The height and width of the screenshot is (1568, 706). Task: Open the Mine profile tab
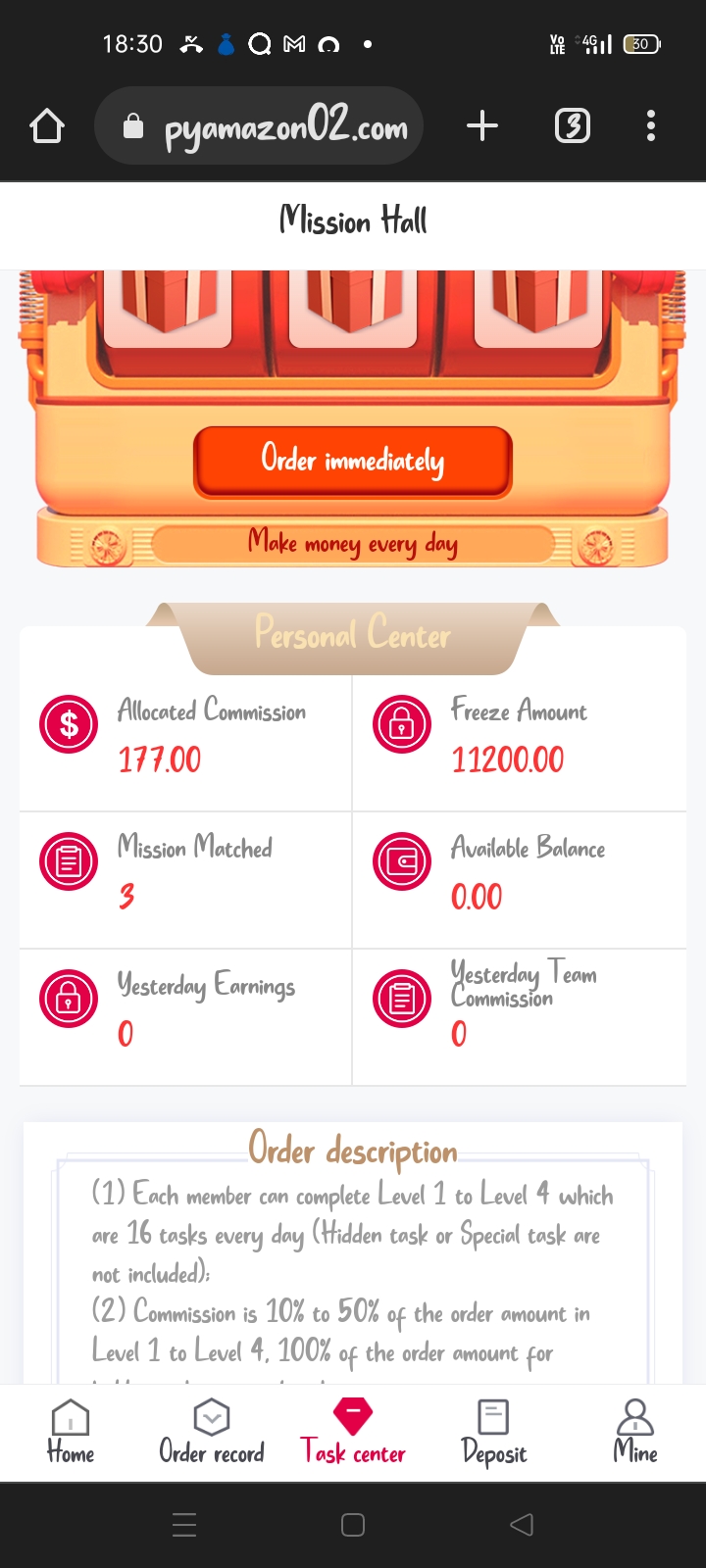click(x=635, y=1432)
